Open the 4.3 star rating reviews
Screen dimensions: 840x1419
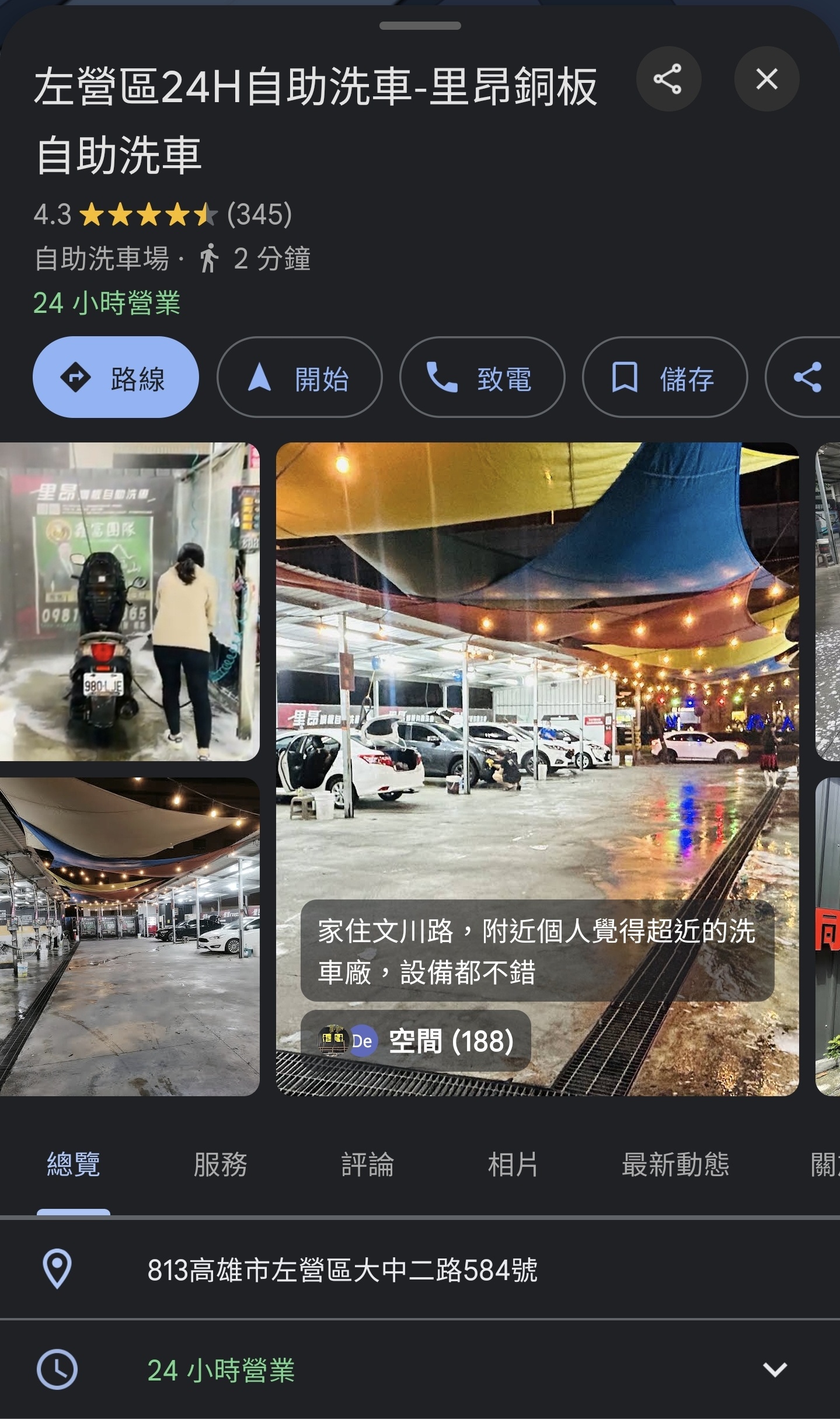click(x=162, y=214)
